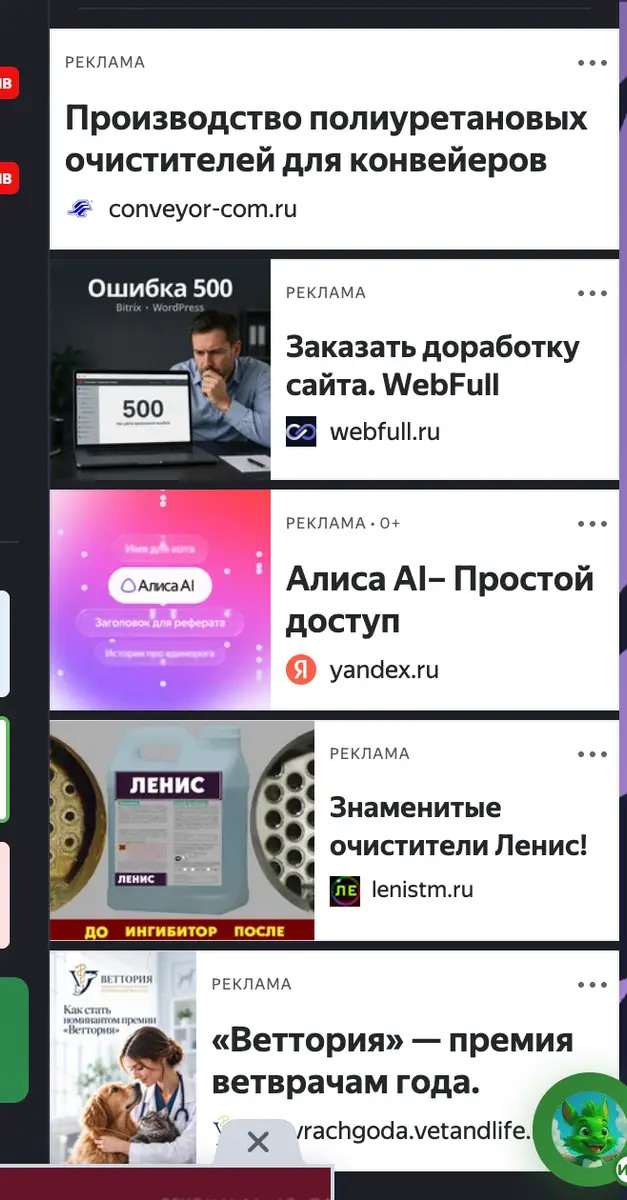Image resolution: width=627 pixels, height=1200 pixels.
Task: Dismiss the bottom banner with X button
Action: point(258,1142)
